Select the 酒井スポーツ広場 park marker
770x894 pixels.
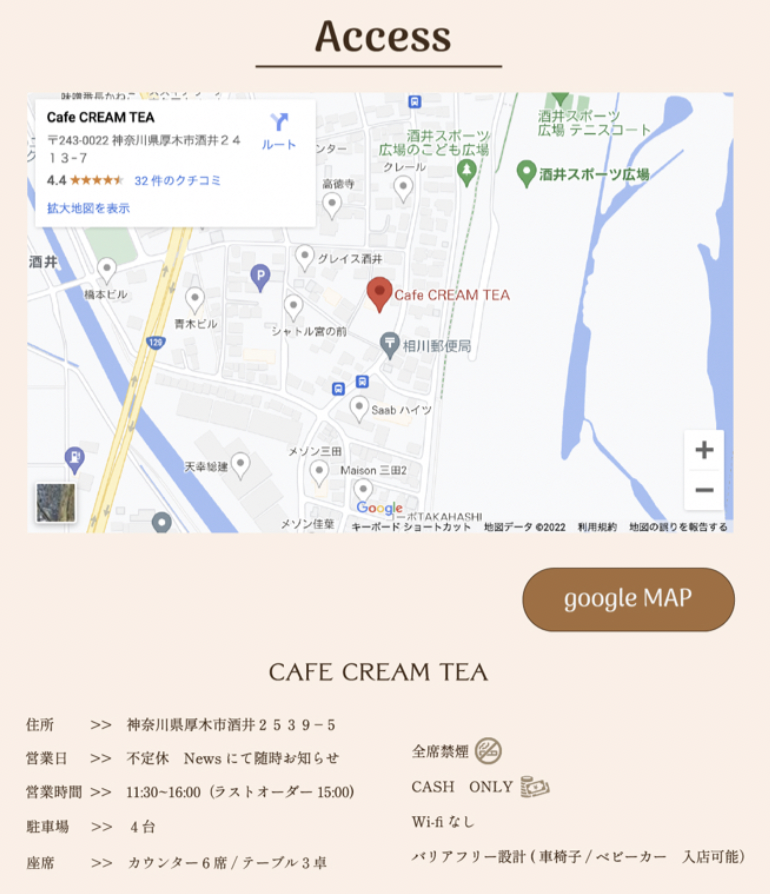[527, 173]
